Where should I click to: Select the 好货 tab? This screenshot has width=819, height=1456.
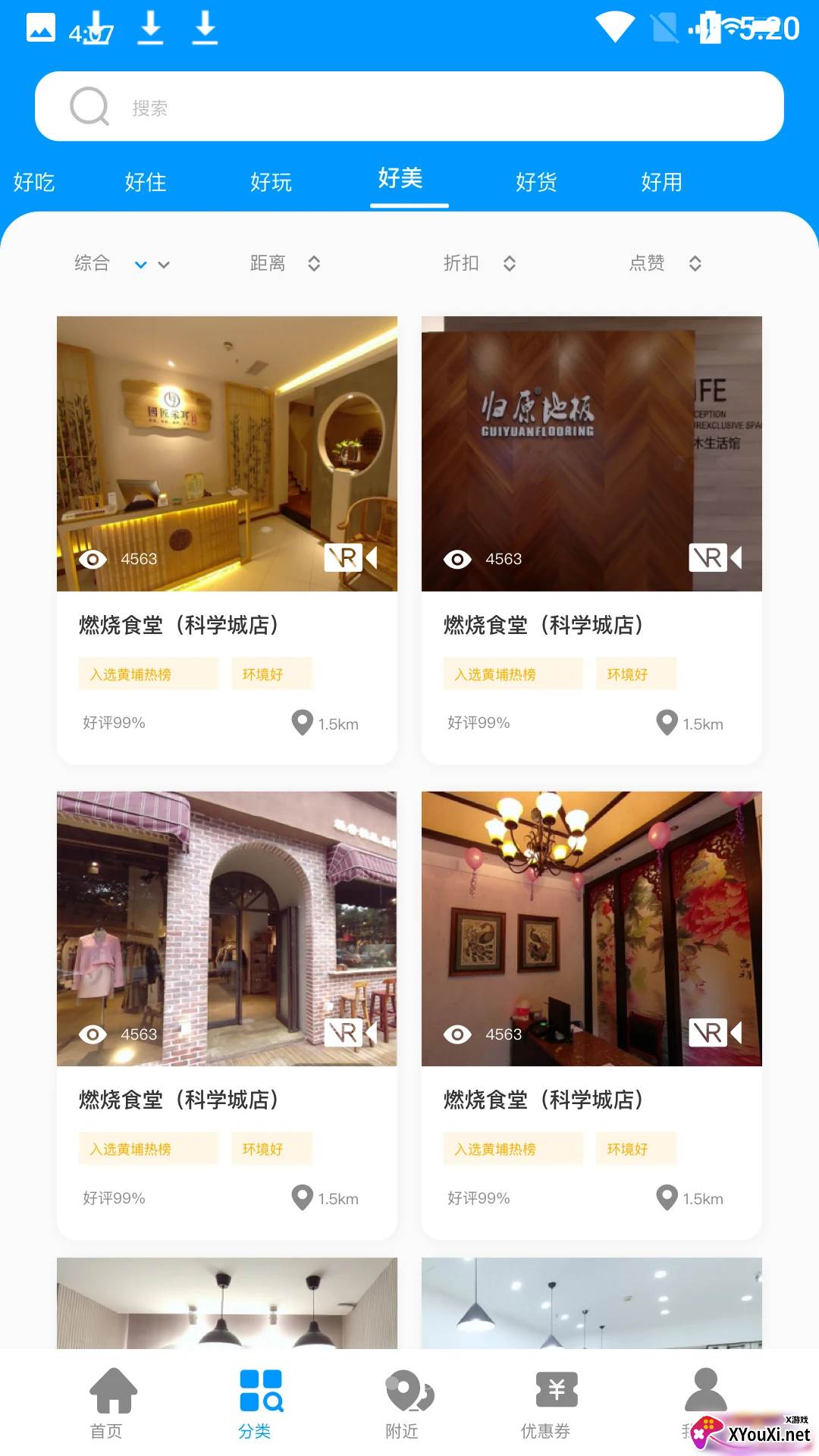[536, 182]
